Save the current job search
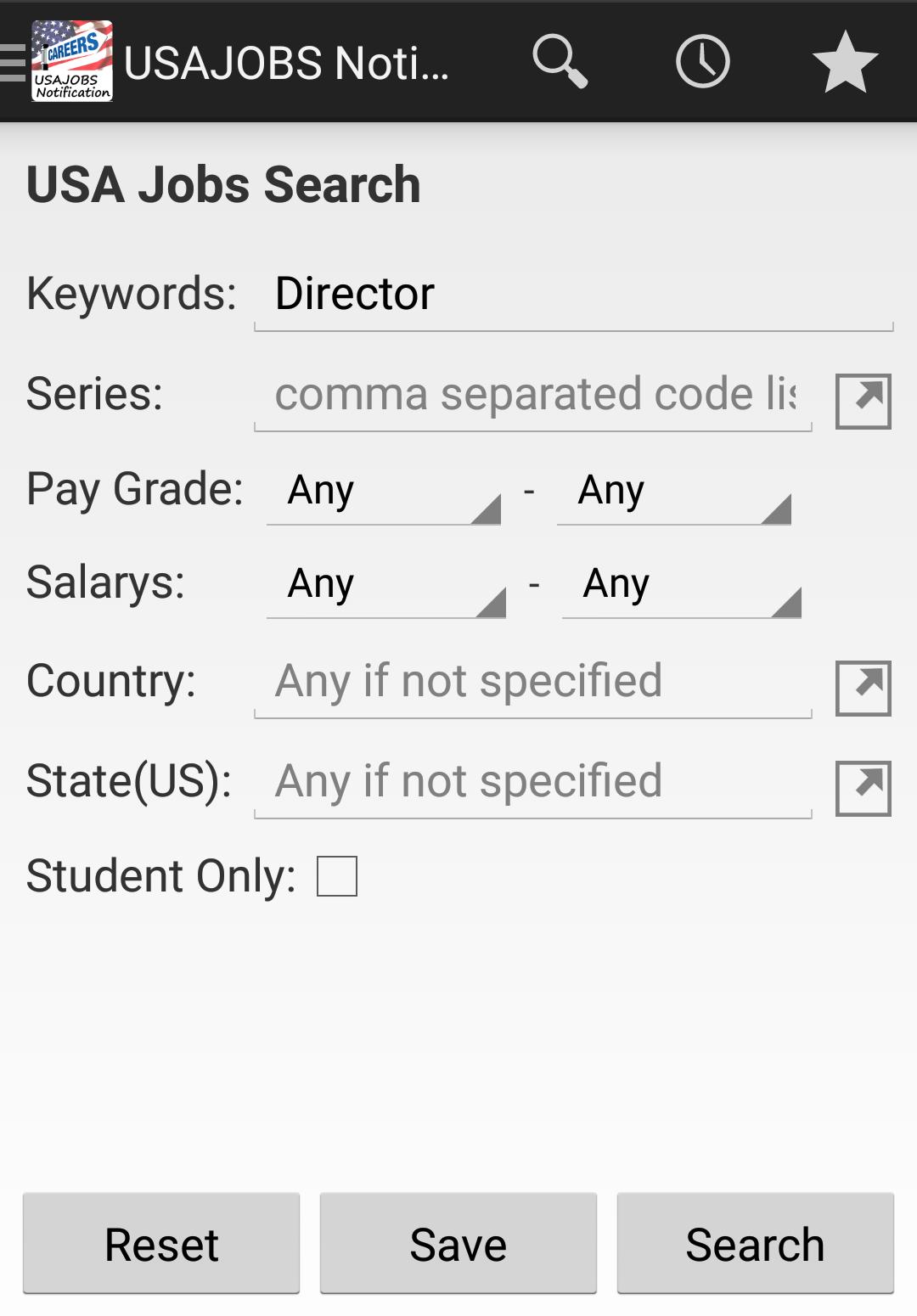Image resolution: width=917 pixels, height=1316 pixels. coord(458,1243)
